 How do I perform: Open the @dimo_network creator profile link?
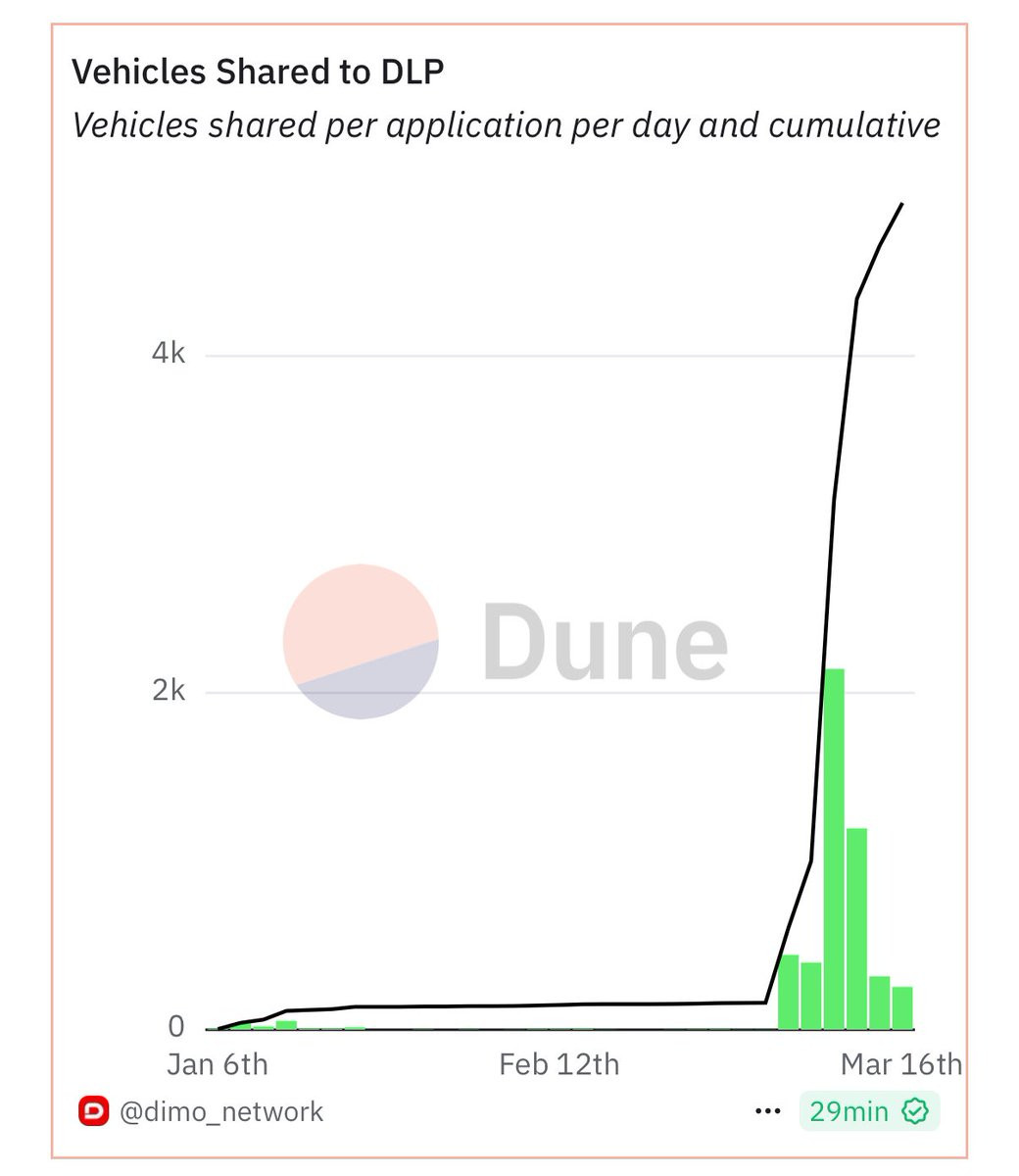click(x=201, y=1111)
